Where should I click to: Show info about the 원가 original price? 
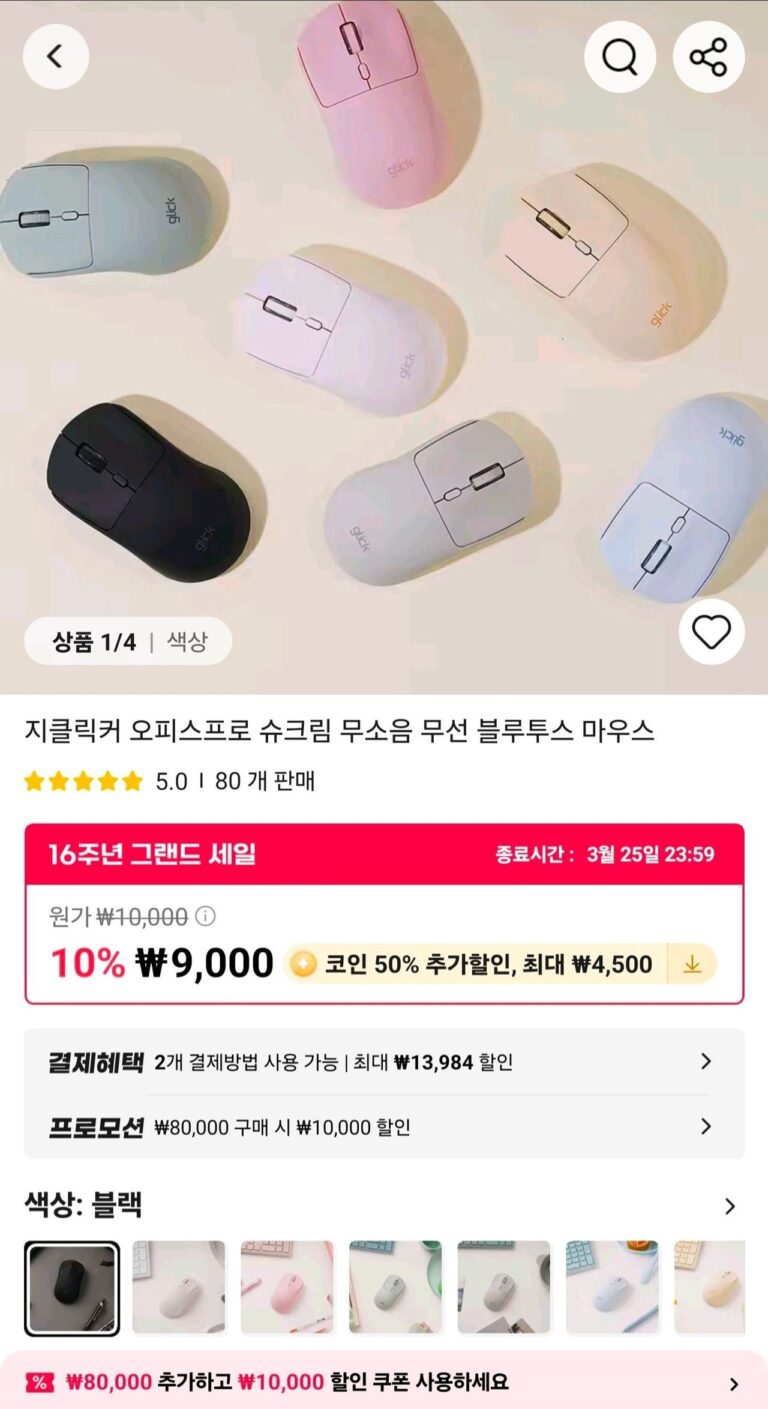[205, 916]
